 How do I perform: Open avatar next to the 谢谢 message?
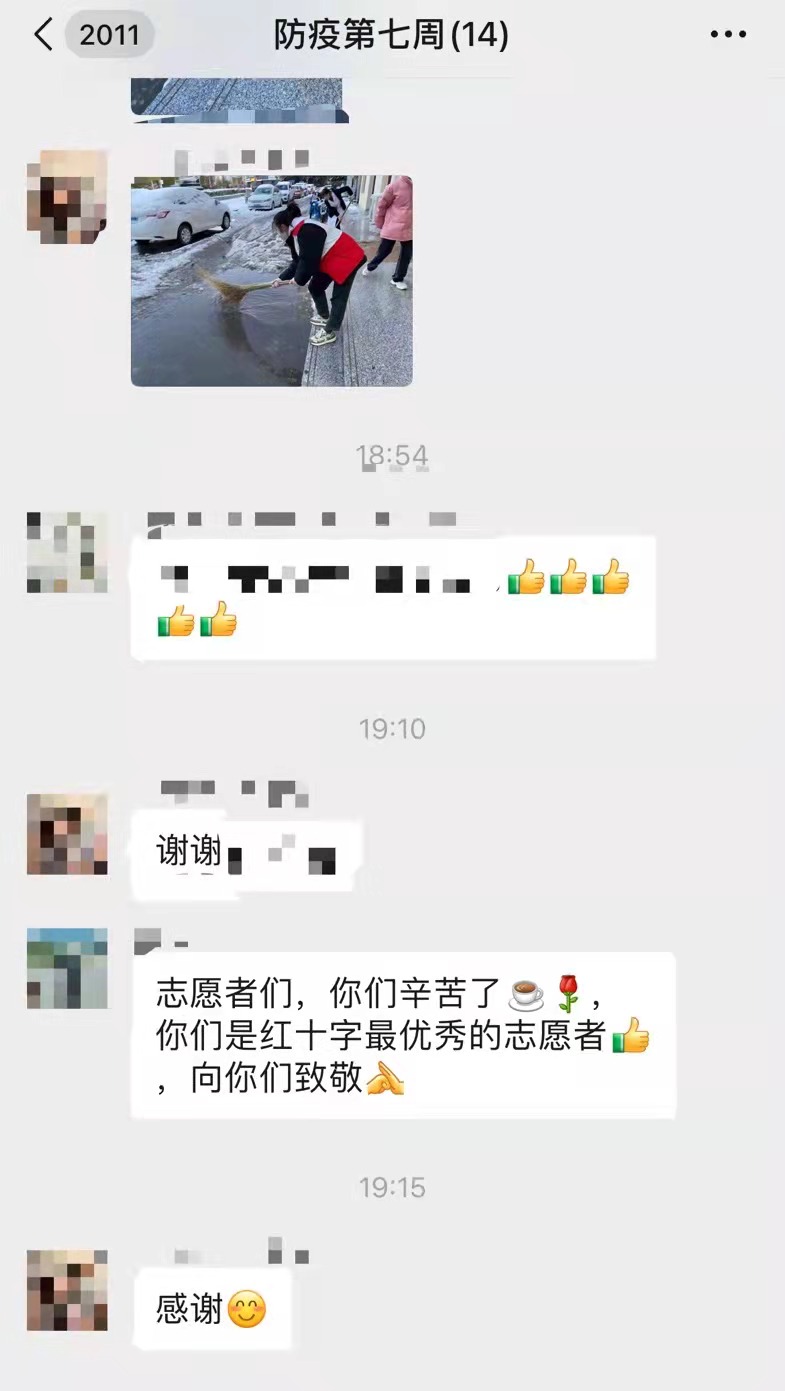point(67,835)
